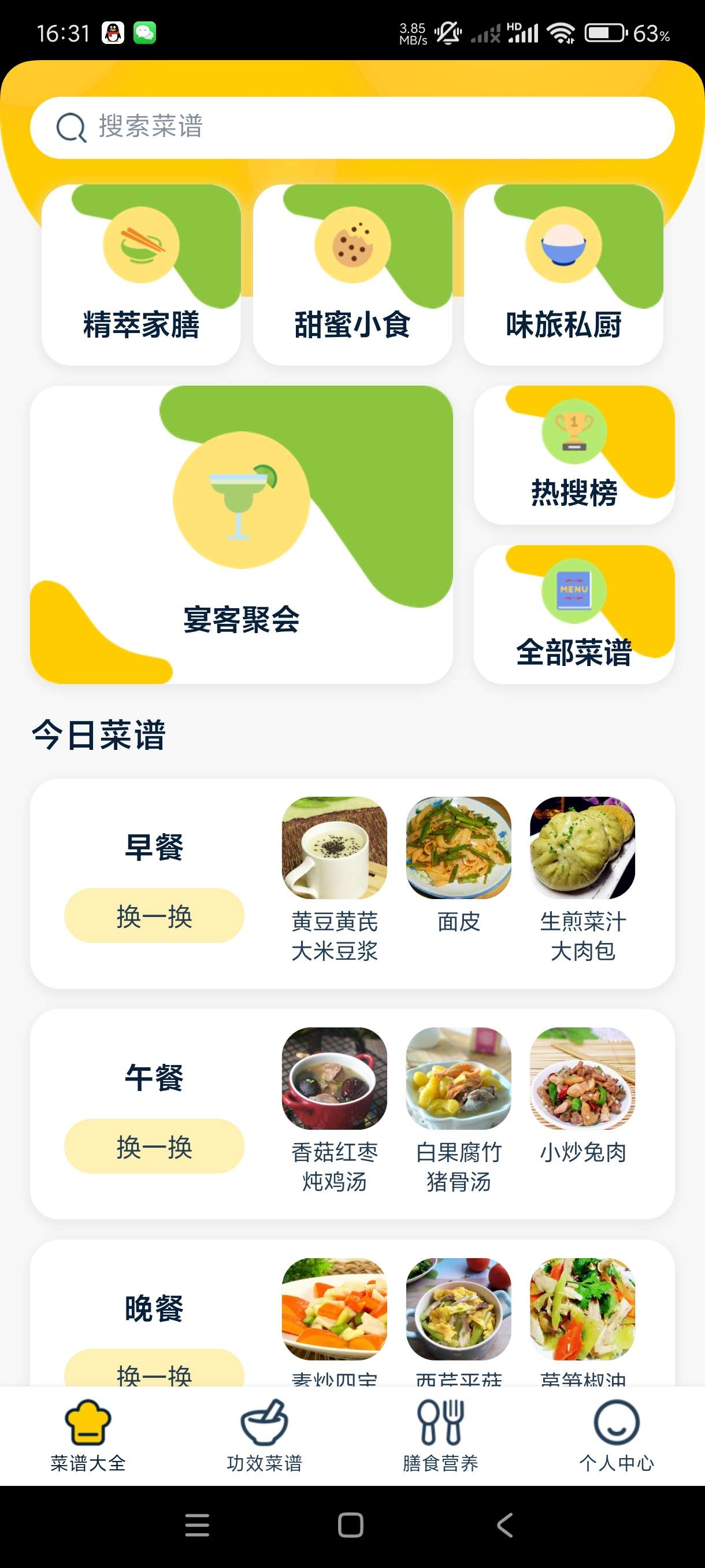This screenshot has height=1568, width=705.
Task: Open the 面皮 recipe
Action: point(459,864)
